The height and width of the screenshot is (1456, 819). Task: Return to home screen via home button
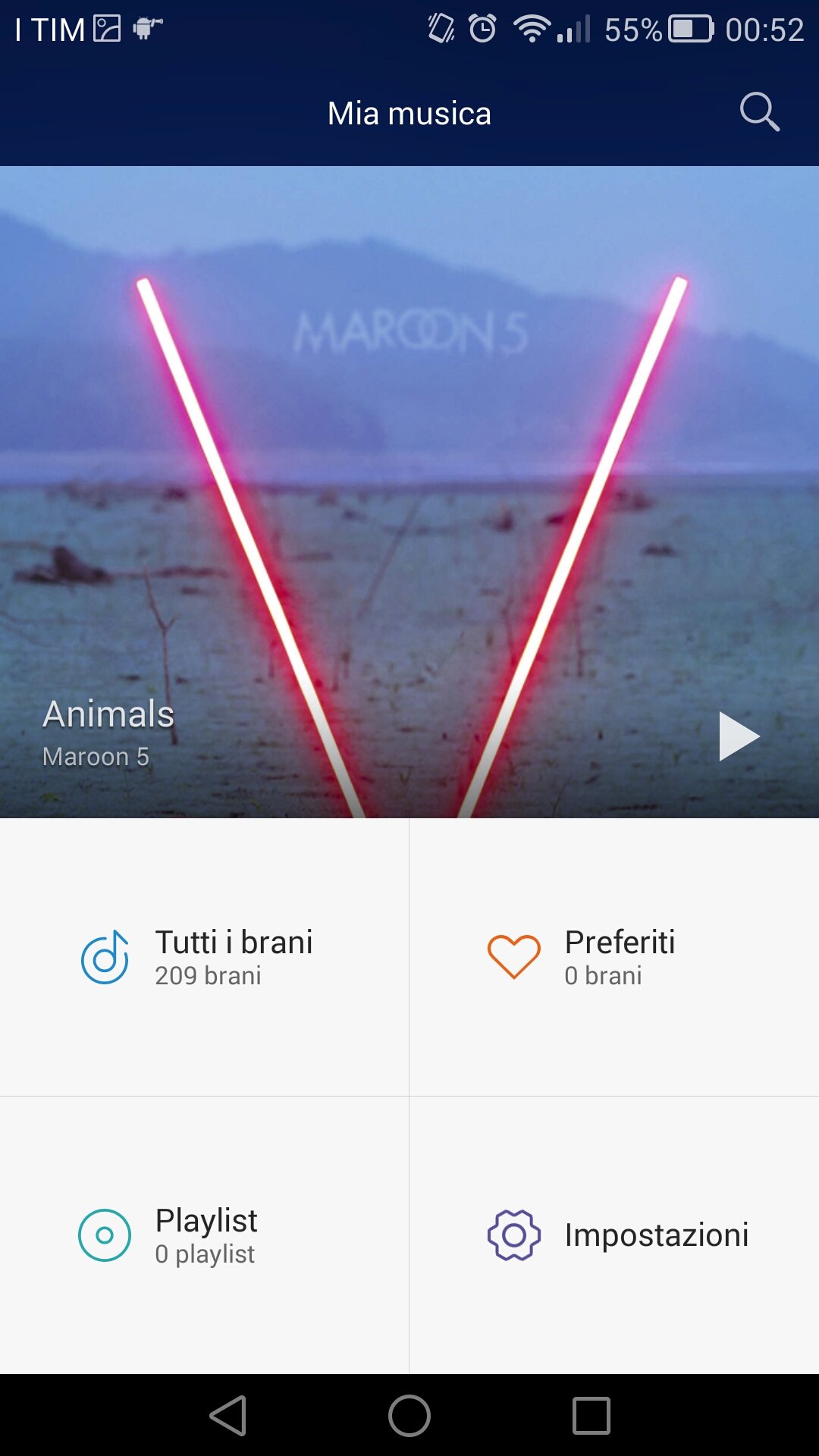coord(409,1415)
